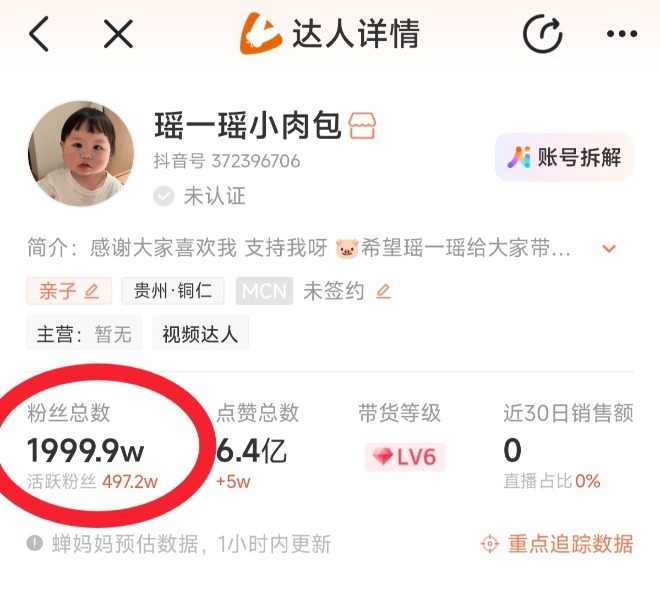Open the shop icon beside 瑶一瑶小肉包

coord(363,127)
